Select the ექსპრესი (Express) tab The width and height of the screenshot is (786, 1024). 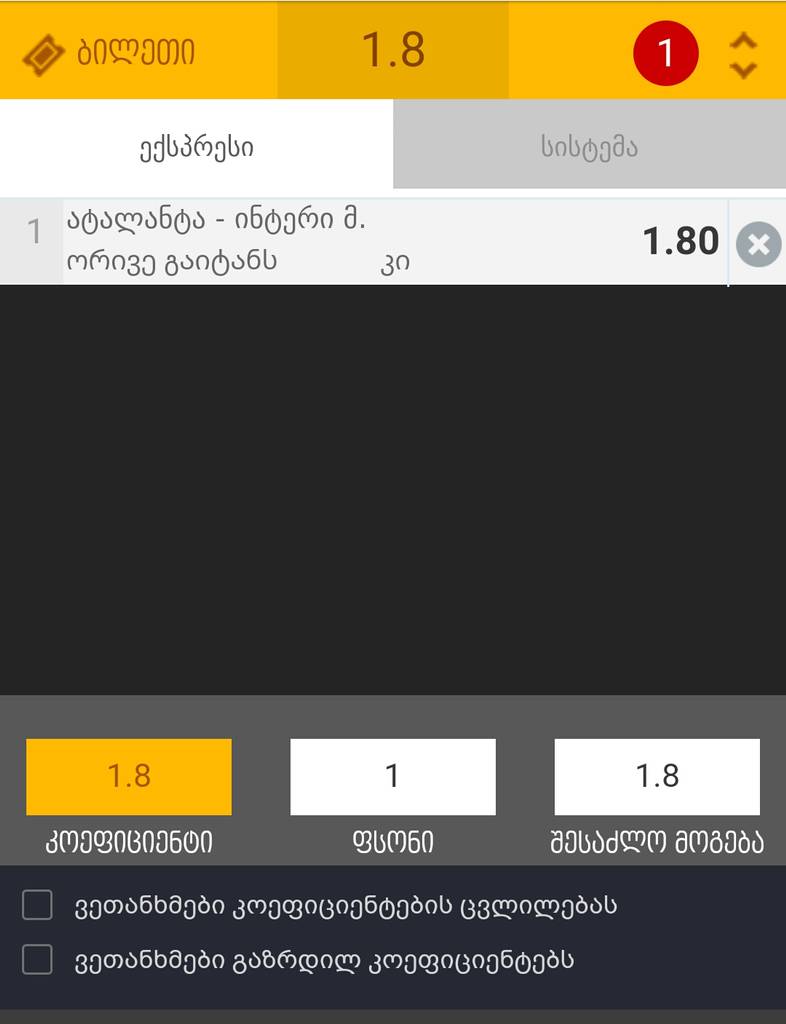tap(196, 146)
